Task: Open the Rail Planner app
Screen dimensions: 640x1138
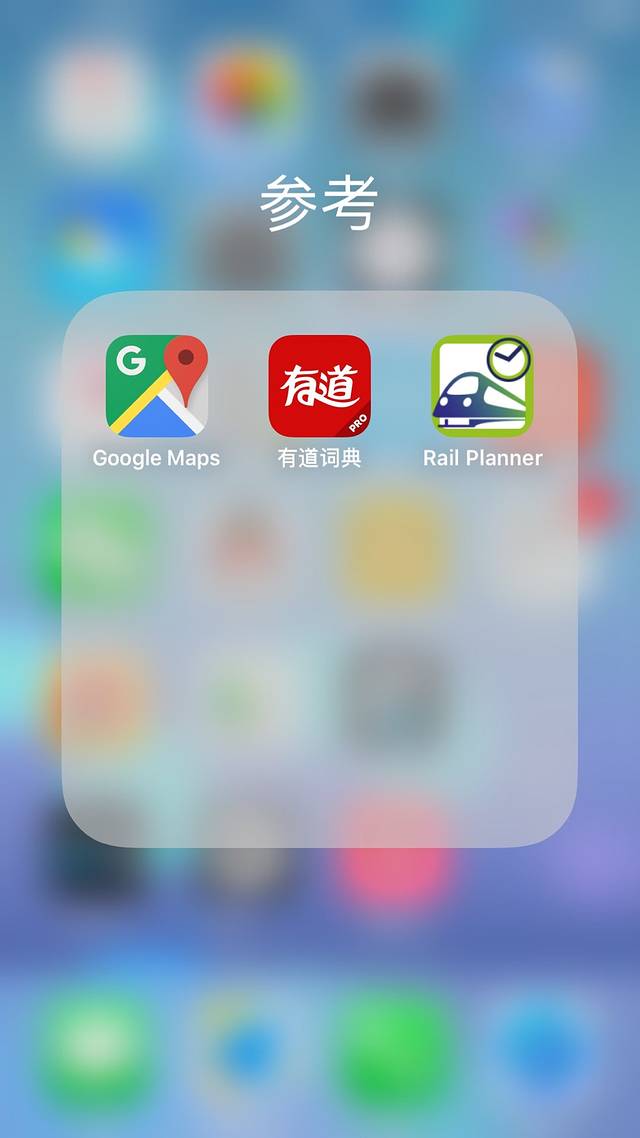Action: point(482,386)
